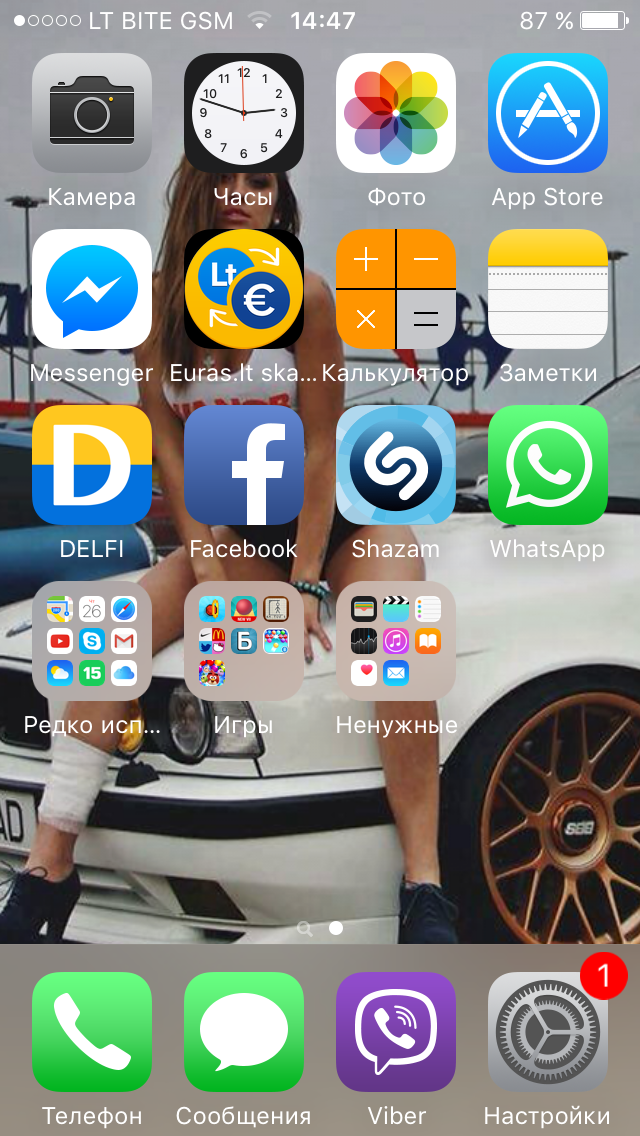Screen dimensions: 640x1136
Task: Open the Калькулятор app
Action: (x=396, y=289)
